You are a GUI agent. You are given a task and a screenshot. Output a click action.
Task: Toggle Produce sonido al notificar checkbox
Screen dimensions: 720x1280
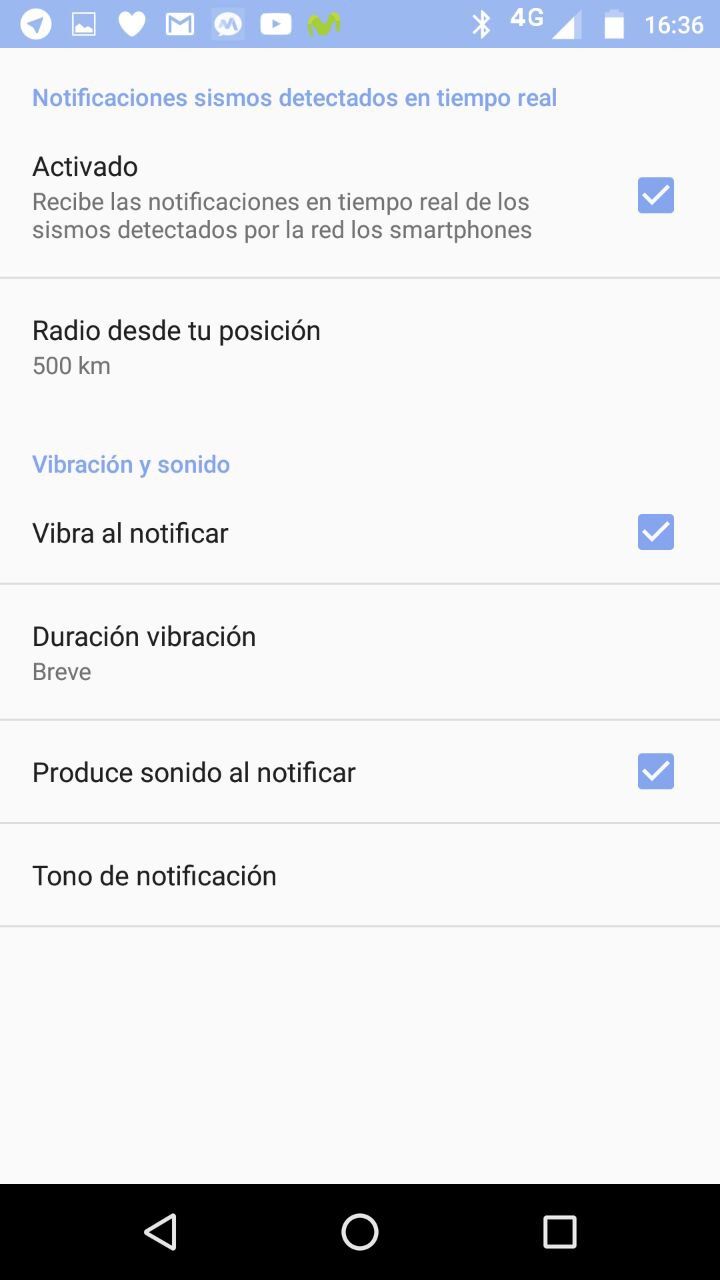coord(656,771)
